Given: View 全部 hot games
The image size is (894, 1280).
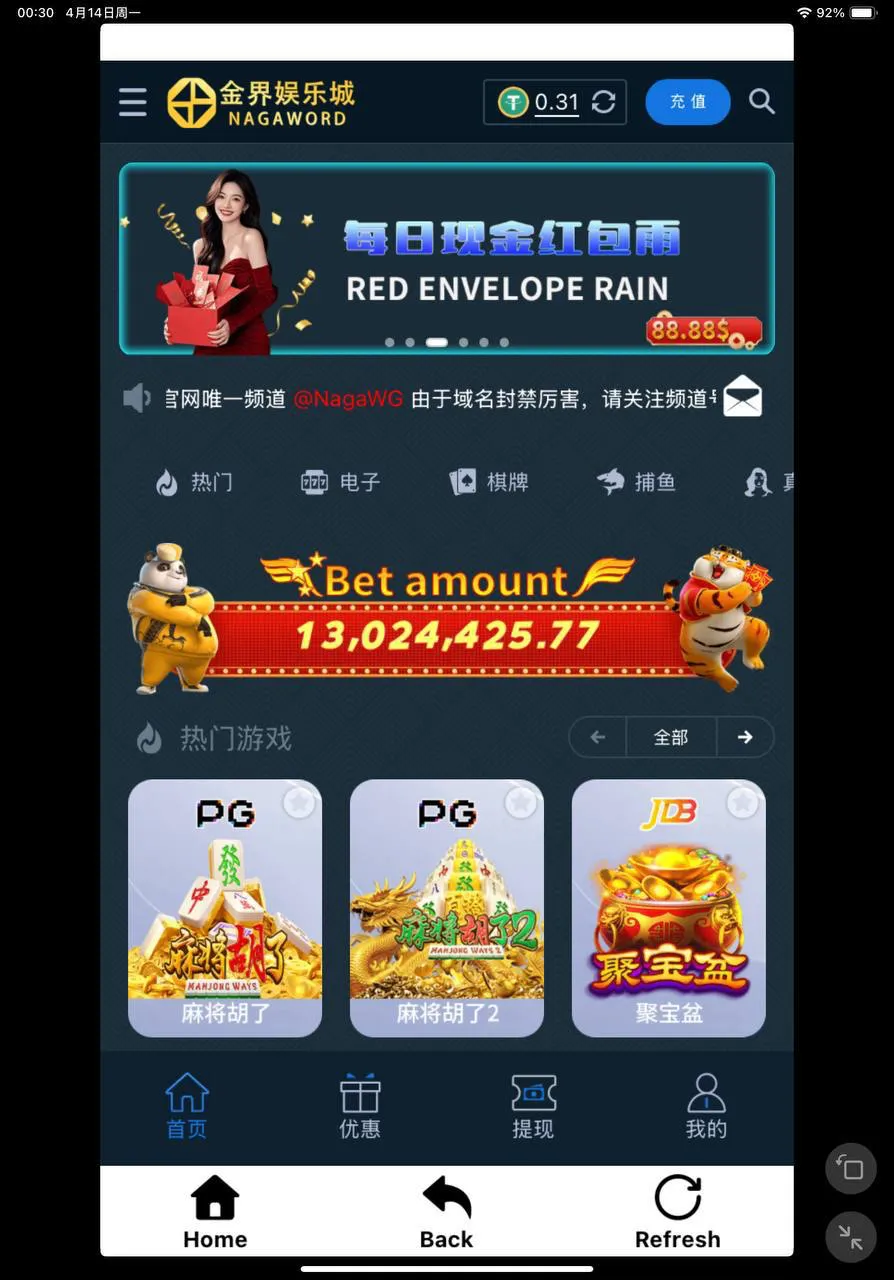Looking at the screenshot, I should pyautogui.click(x=671, y=737).
